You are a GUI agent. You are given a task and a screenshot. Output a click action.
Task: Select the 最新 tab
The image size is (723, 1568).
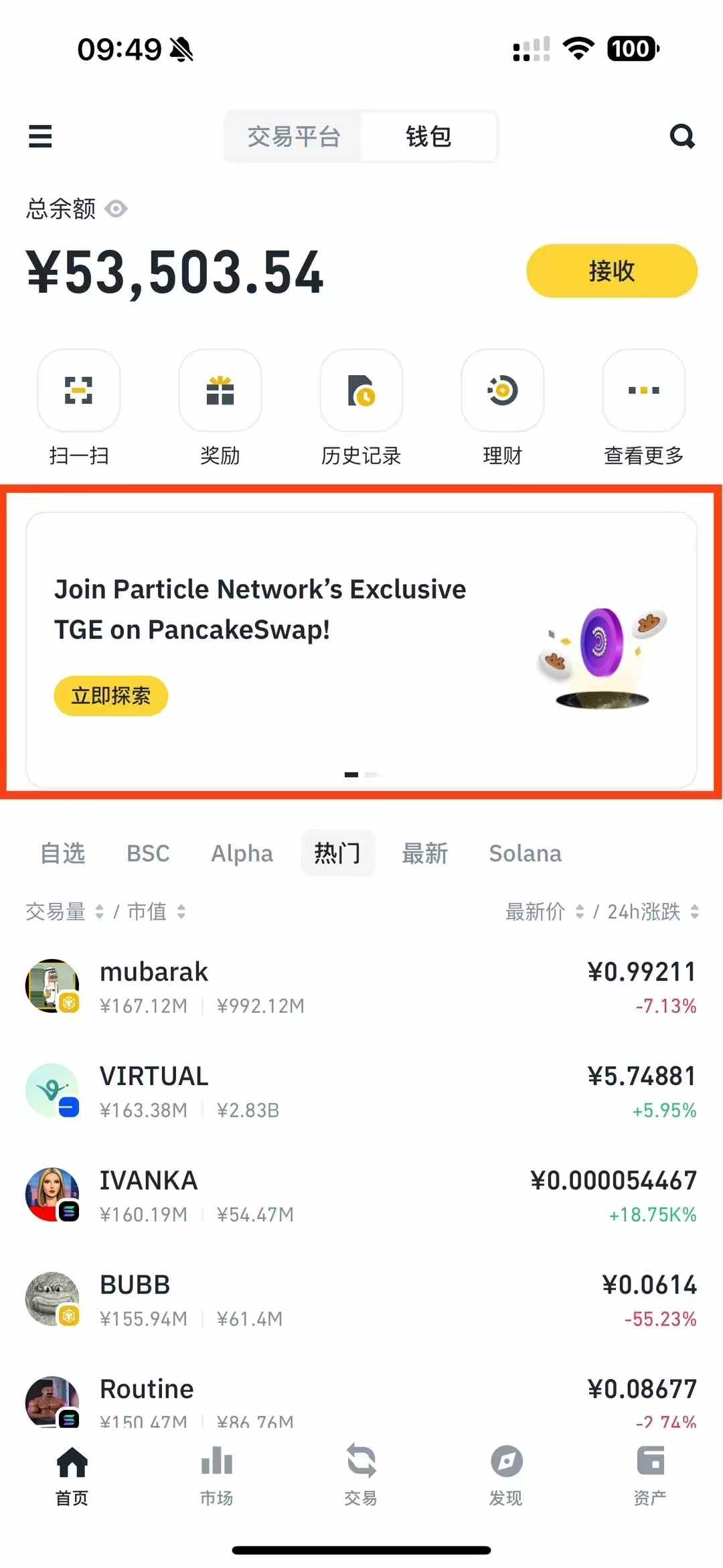pos(424,853)
